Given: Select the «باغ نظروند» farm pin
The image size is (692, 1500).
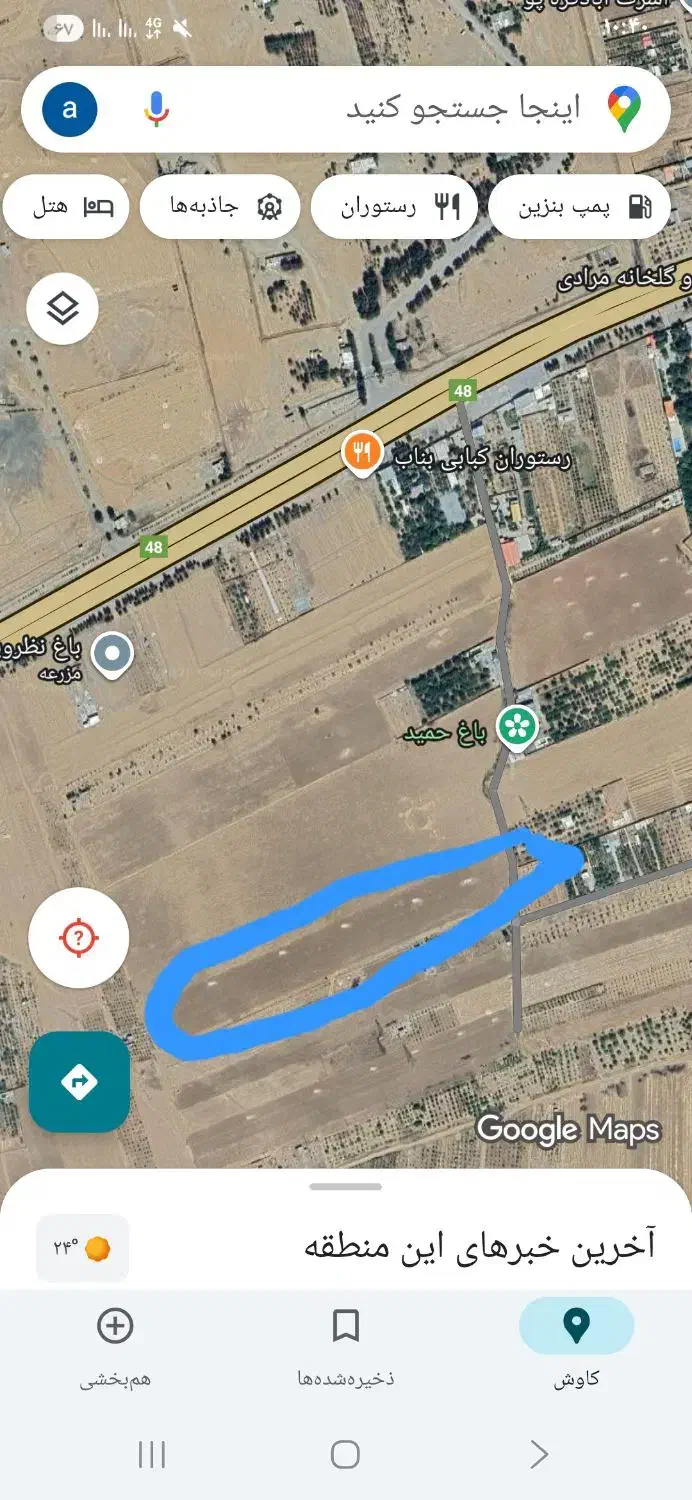Looking at the screenshot, I should pyautogui.click(x=112, y=654).
